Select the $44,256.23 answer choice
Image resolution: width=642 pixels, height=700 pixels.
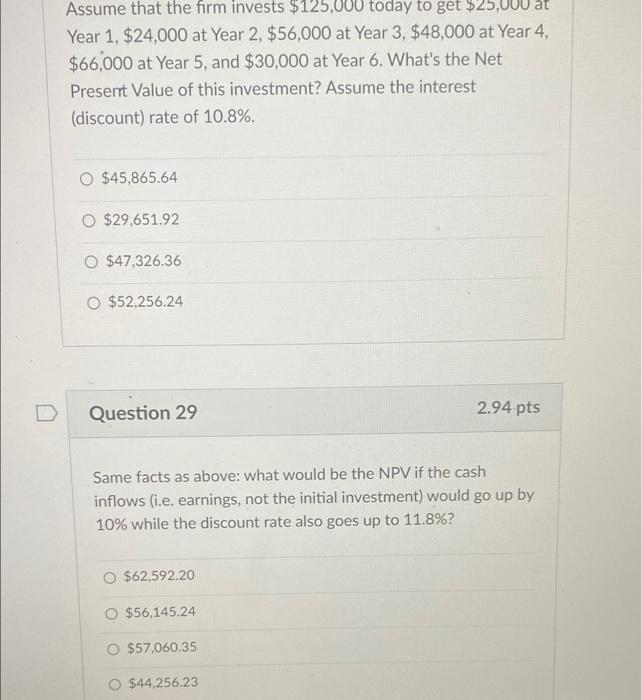[116, 683]
